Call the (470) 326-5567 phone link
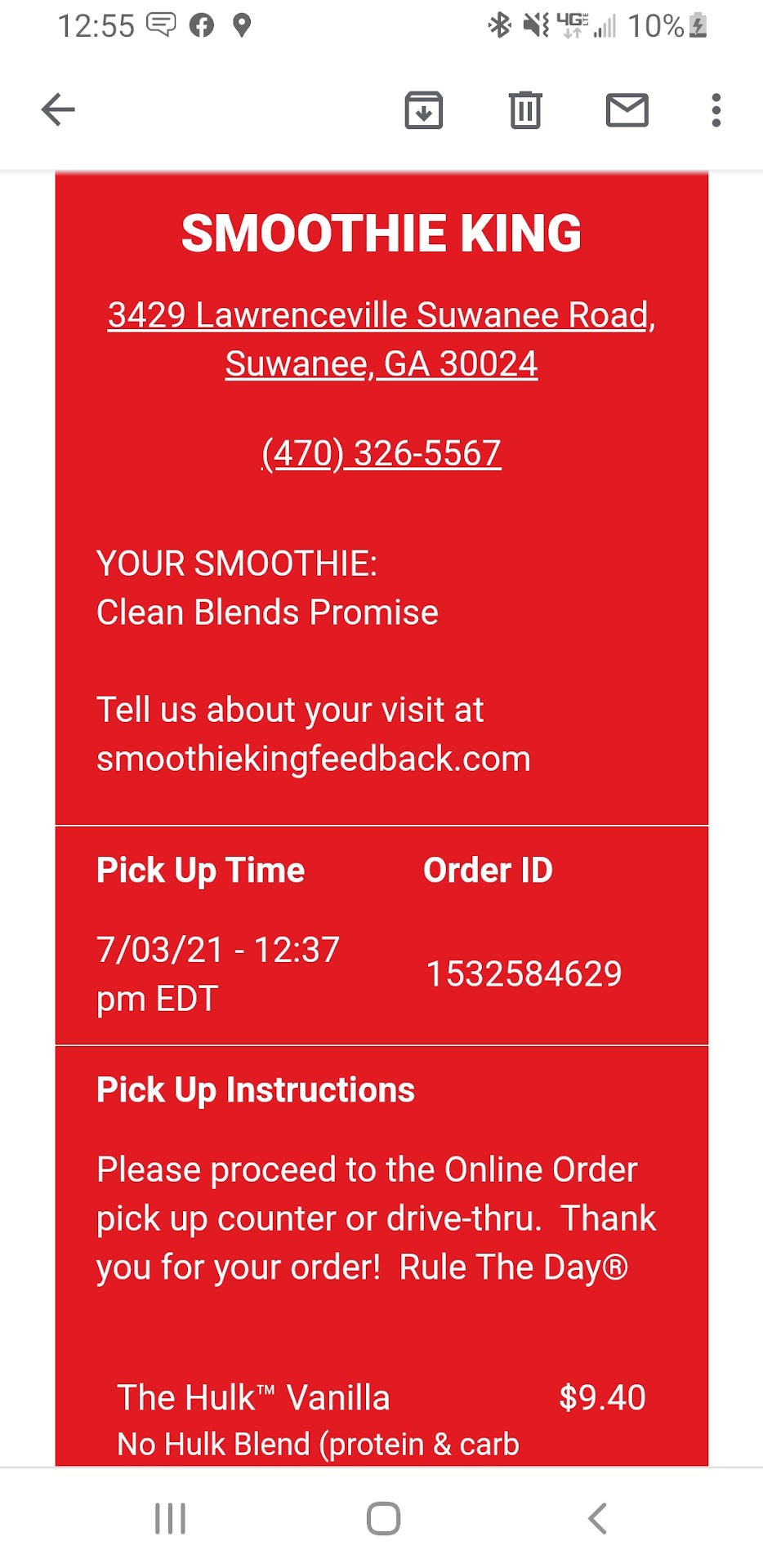This screenshot has height=1568, width=763. tap(381, 453)
